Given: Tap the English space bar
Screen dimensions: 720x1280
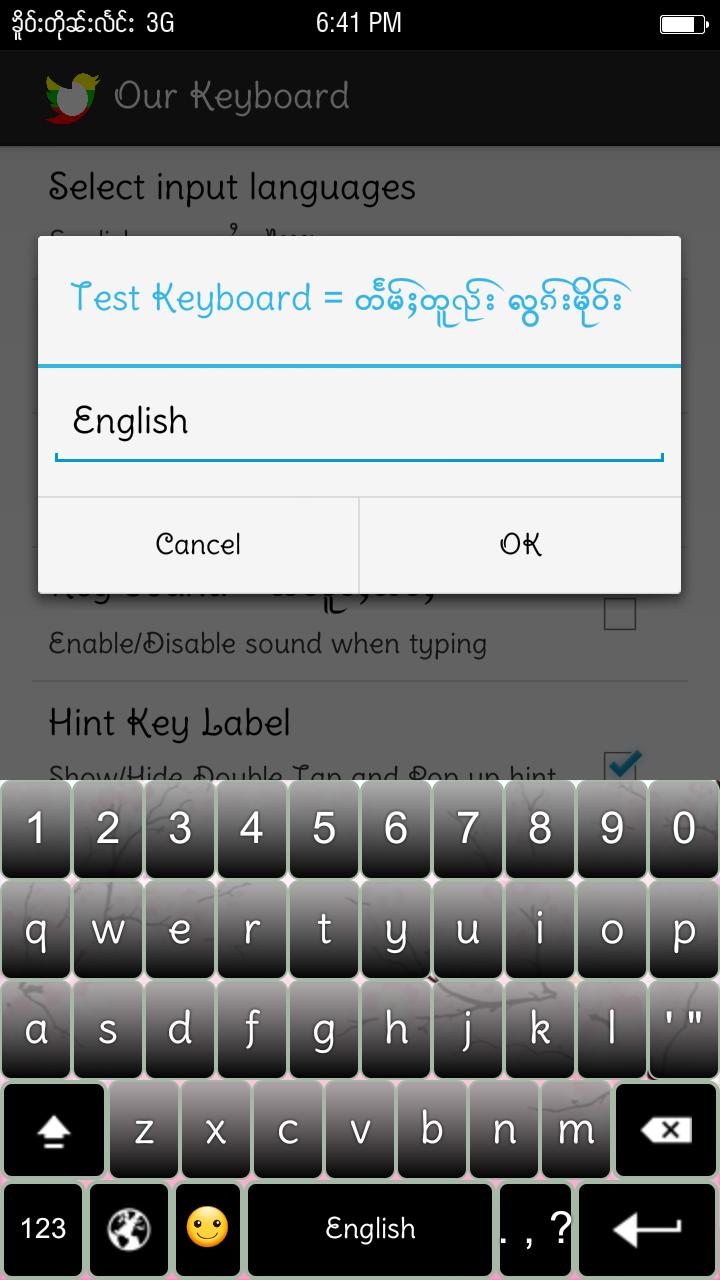Looking at the screenshot, I should pyautogui.click(x=370, y=1228).
